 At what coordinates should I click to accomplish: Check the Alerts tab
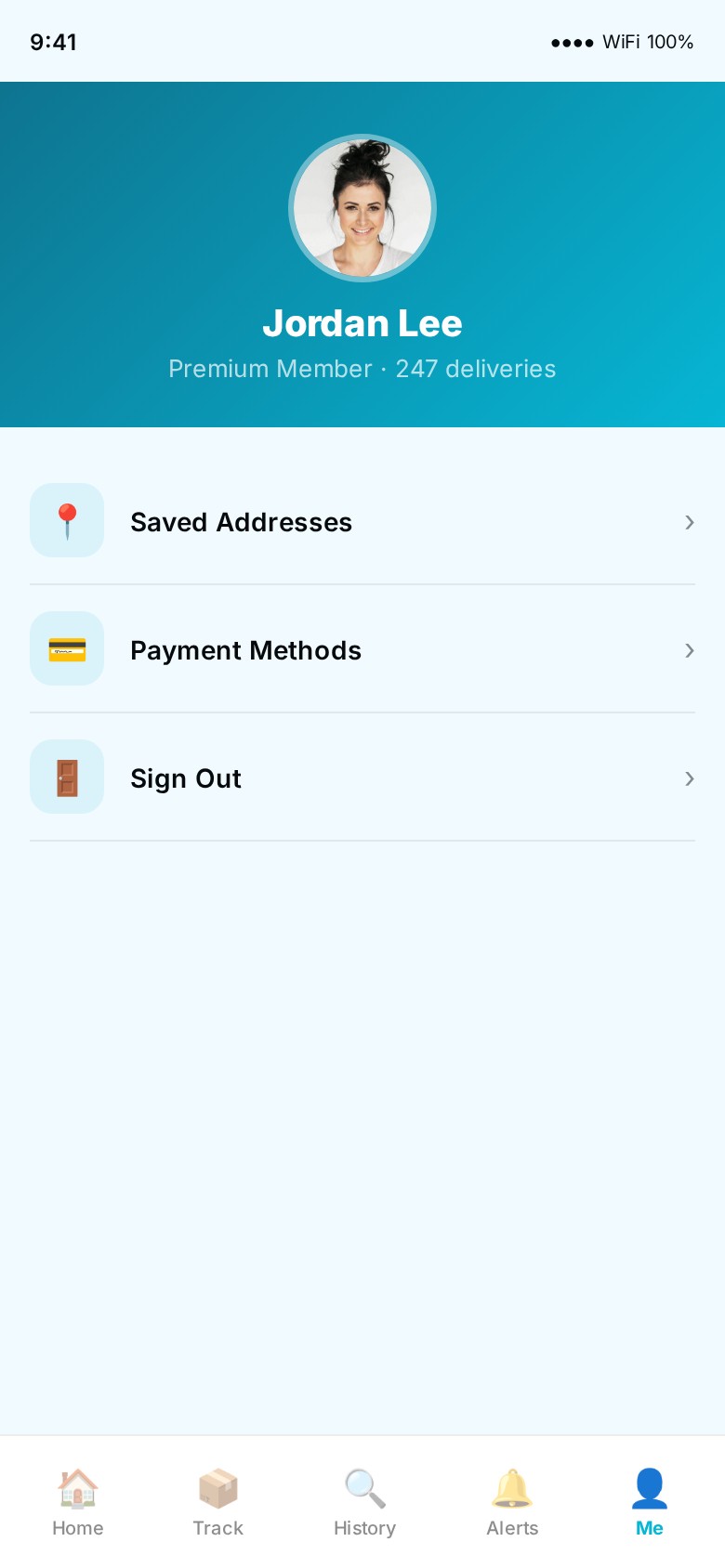pyautogui.click(x=512, y=1502)
